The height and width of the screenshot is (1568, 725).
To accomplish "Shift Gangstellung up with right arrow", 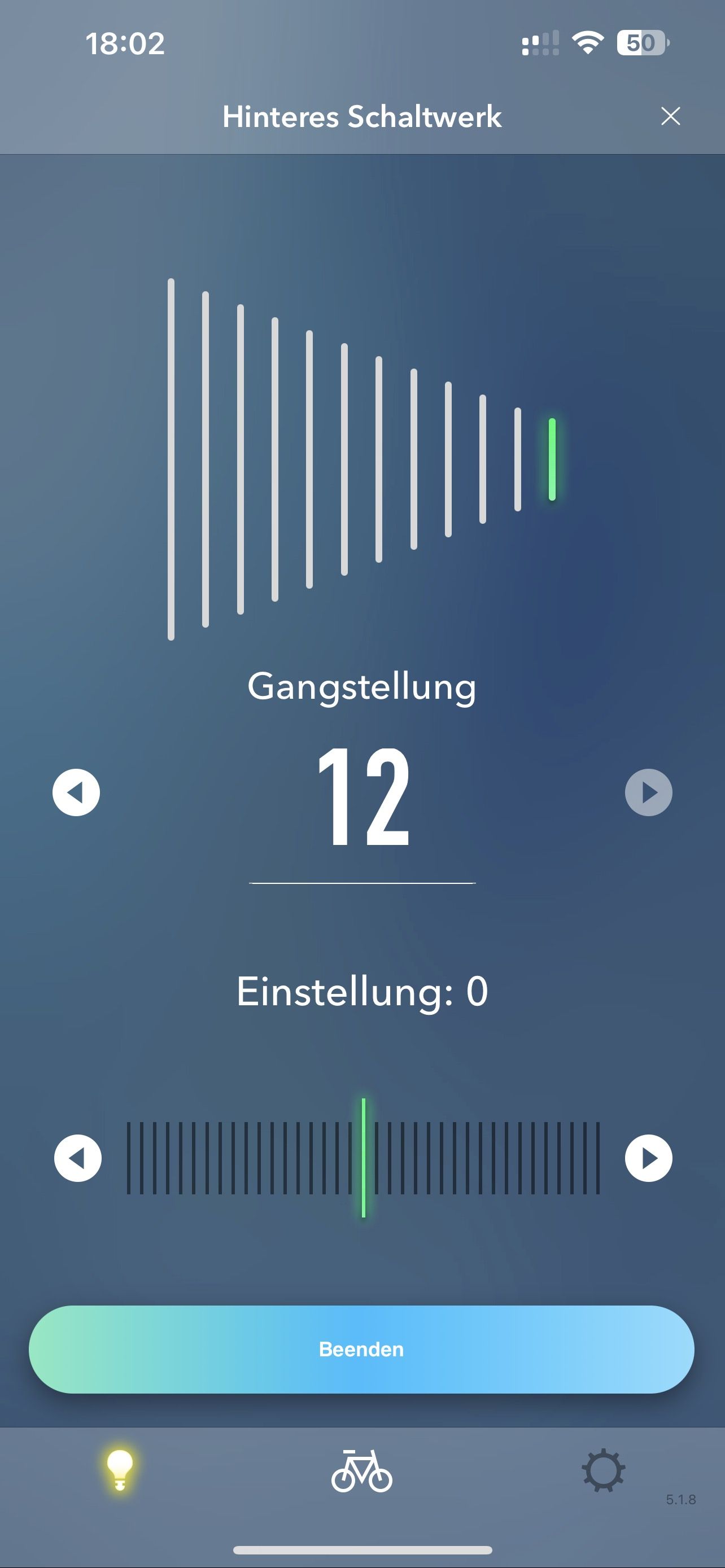I will click(648, 792).
